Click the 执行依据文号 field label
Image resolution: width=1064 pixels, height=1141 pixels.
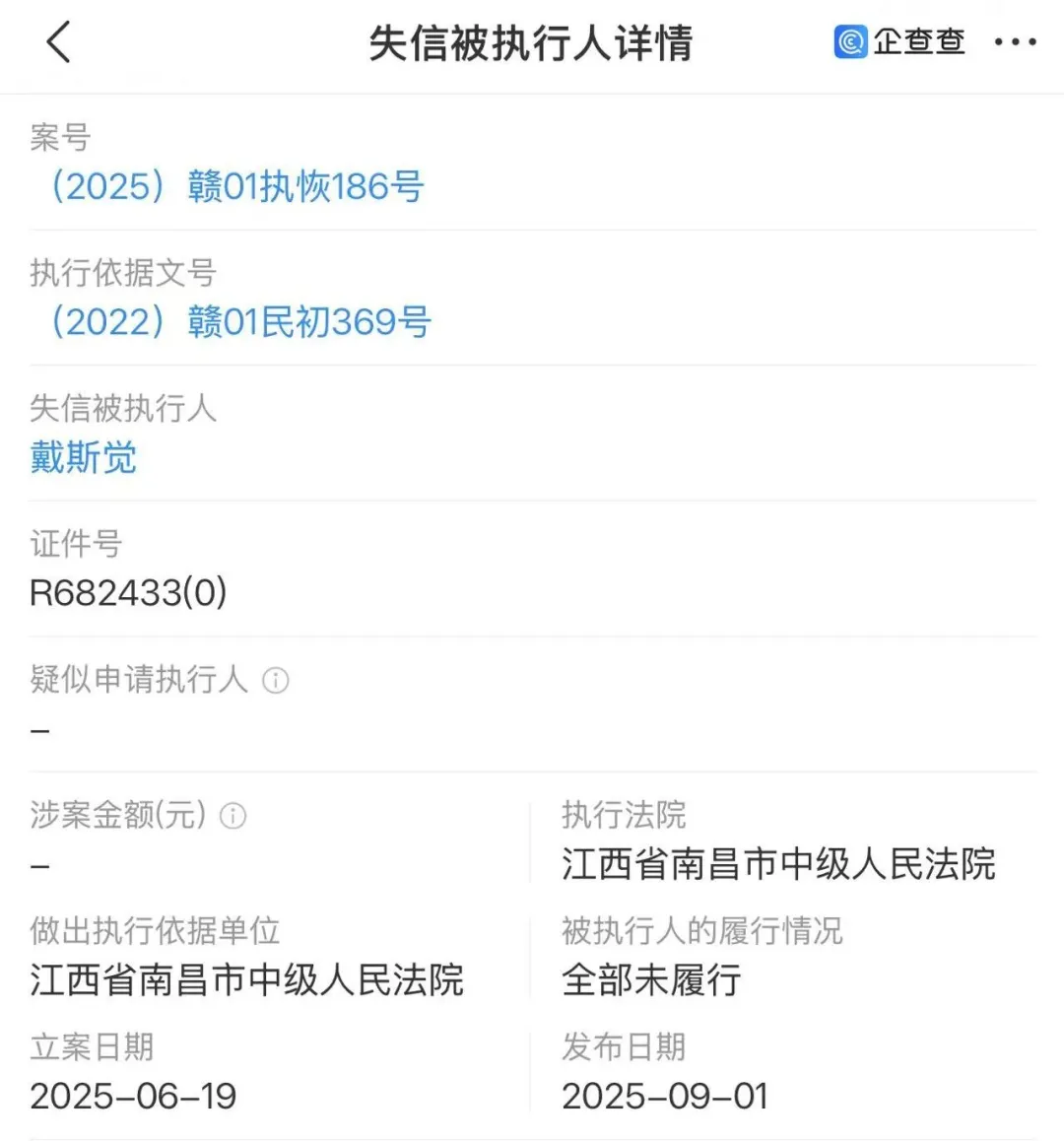click(x=118, y=274)
